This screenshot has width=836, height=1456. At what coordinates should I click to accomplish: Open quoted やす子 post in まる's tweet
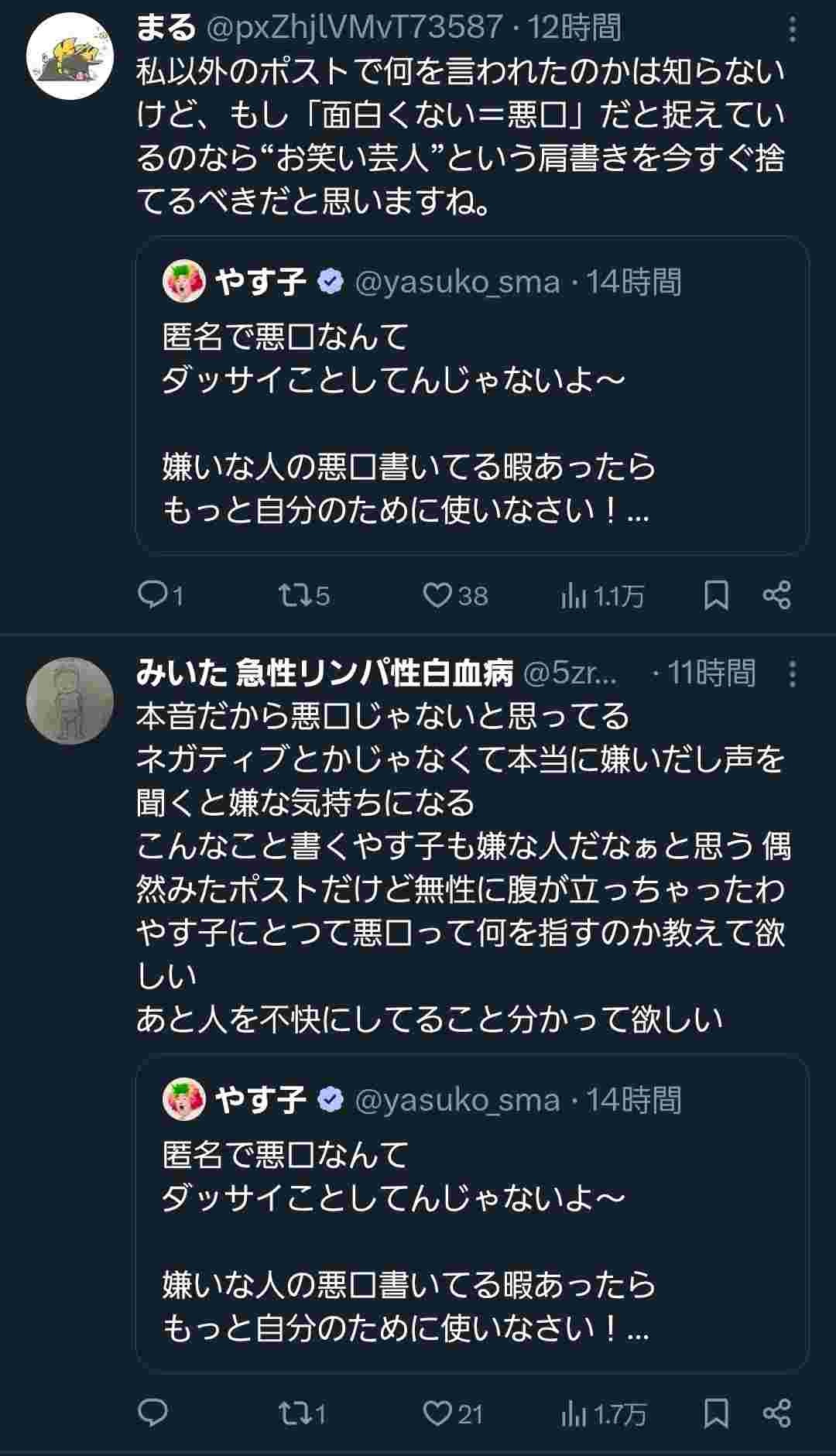[x=472, y=395]
